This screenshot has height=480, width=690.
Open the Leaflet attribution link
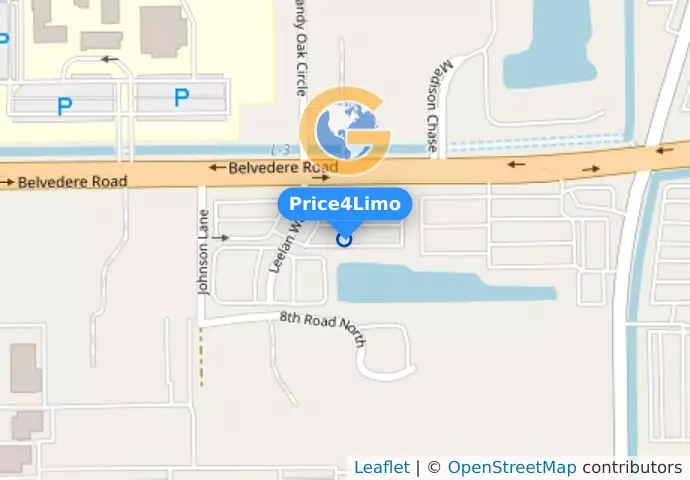coord(381,467)
